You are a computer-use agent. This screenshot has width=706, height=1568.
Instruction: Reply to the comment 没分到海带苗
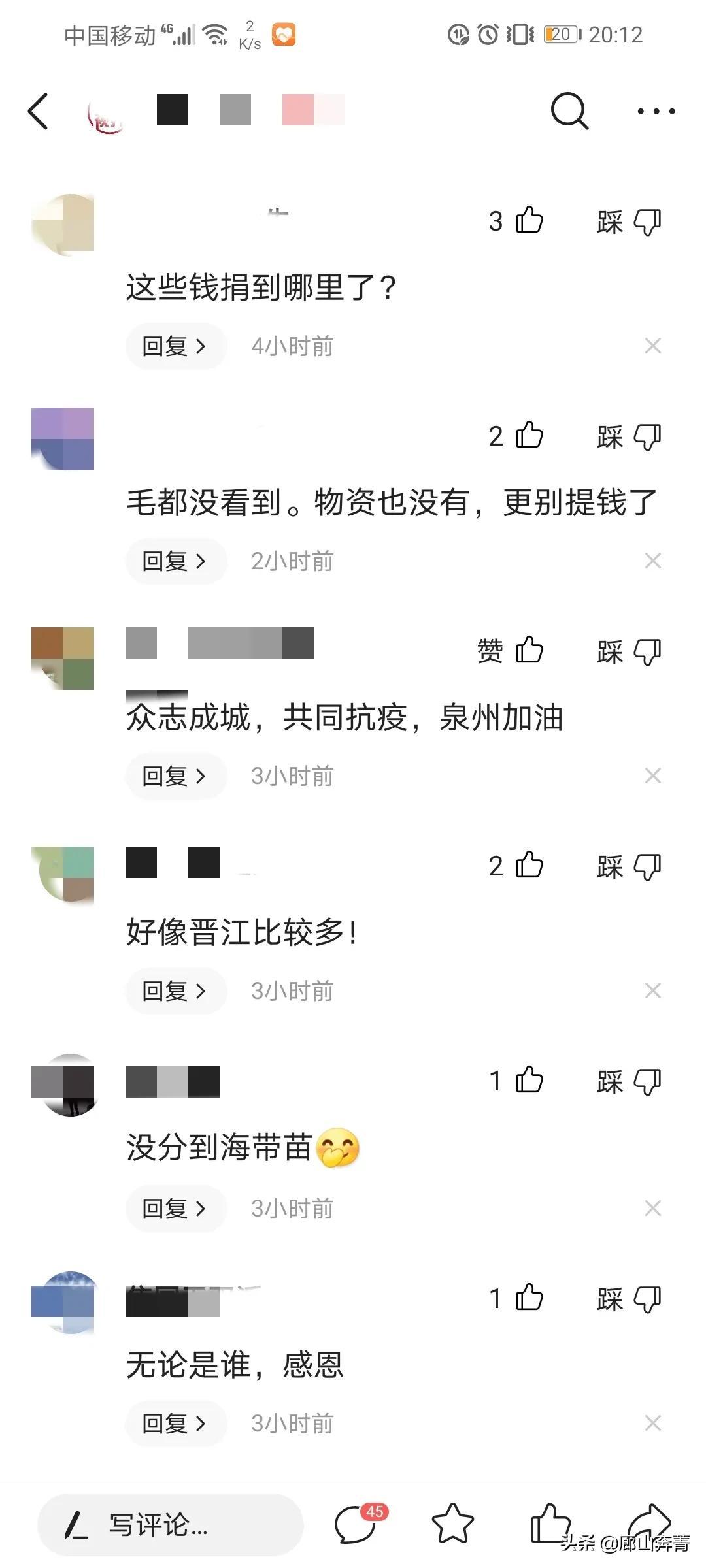175,1208
